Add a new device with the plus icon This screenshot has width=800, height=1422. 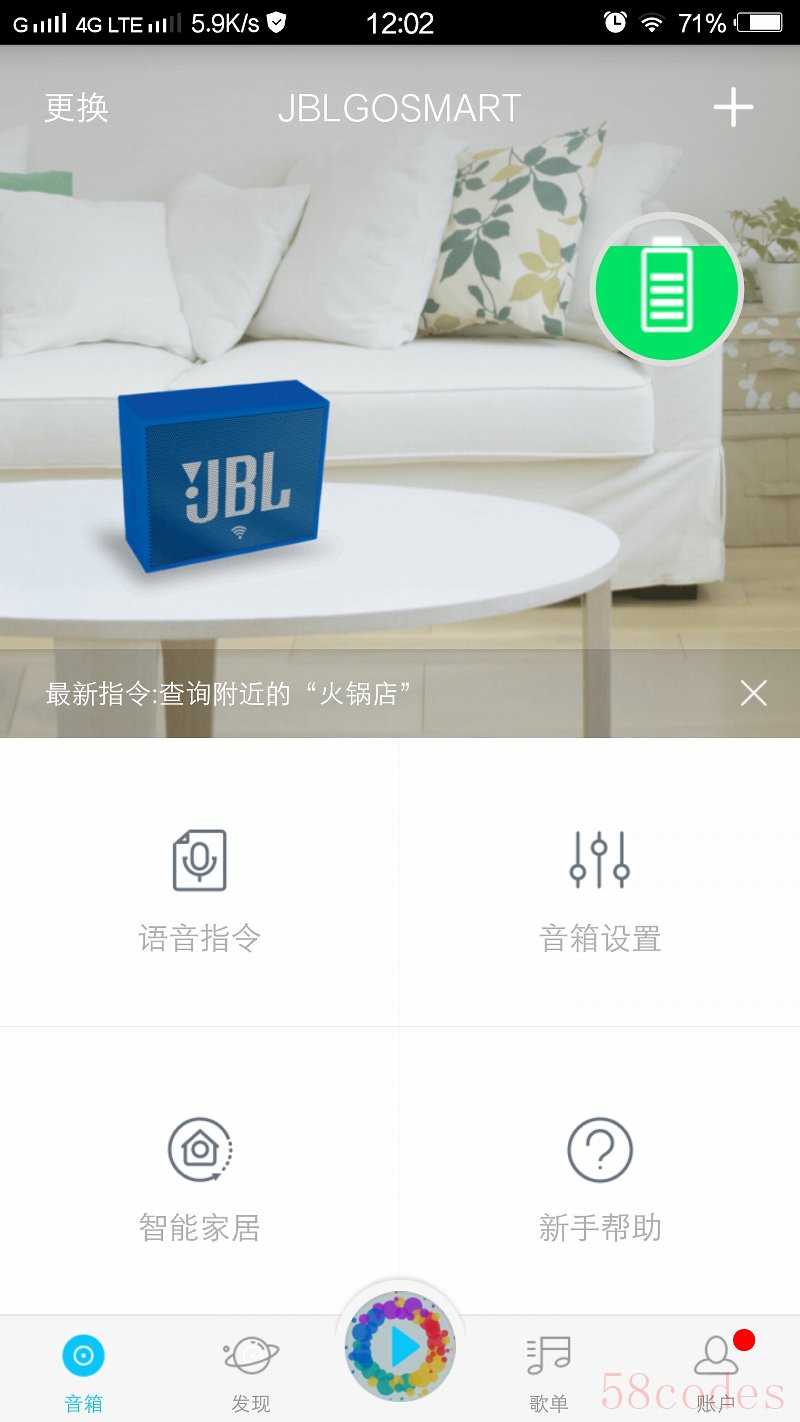point(733,107)
